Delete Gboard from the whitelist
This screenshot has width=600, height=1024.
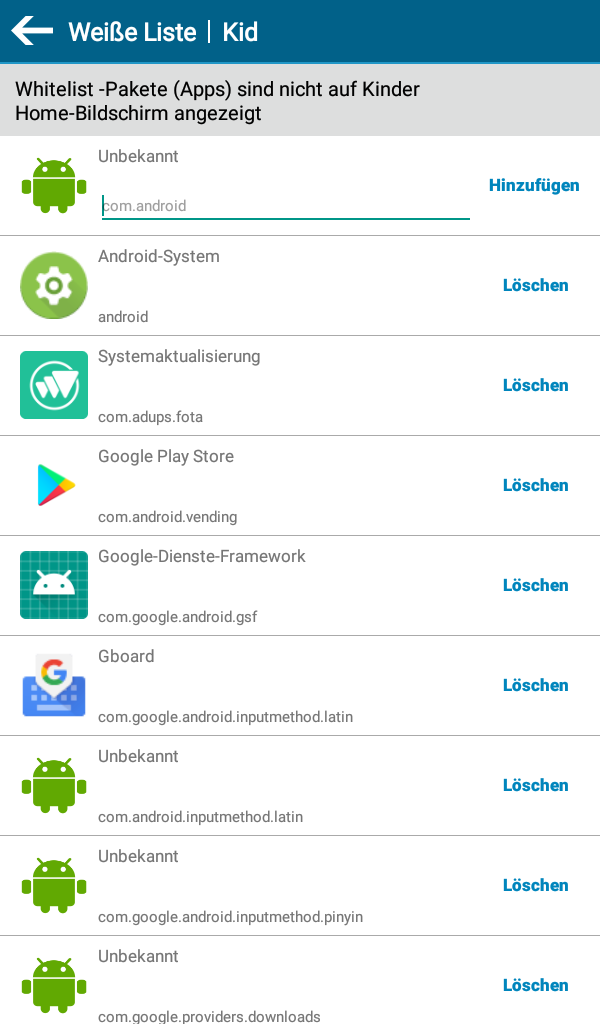(535, 686)
